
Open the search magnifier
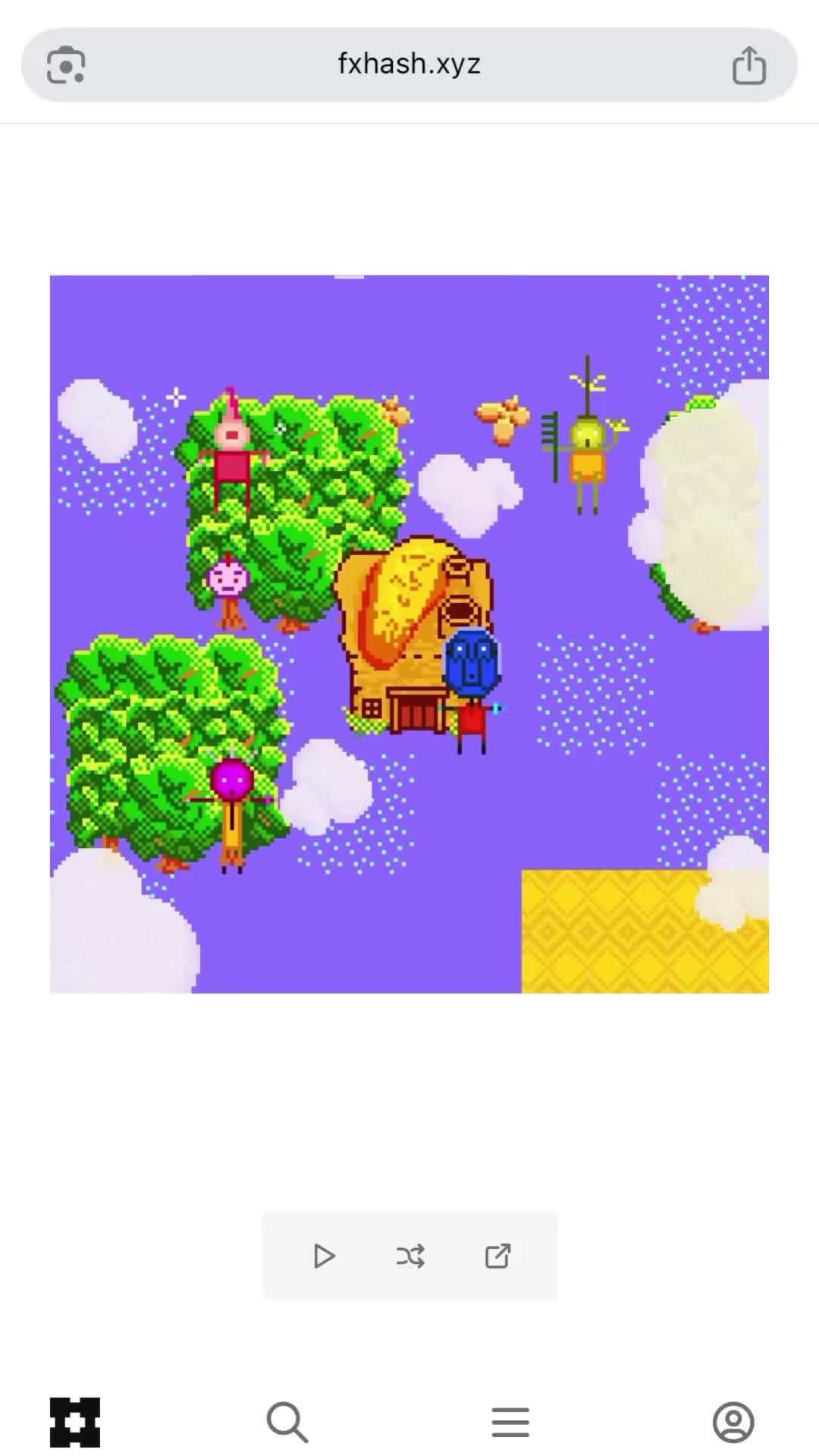click(287, 1422)
